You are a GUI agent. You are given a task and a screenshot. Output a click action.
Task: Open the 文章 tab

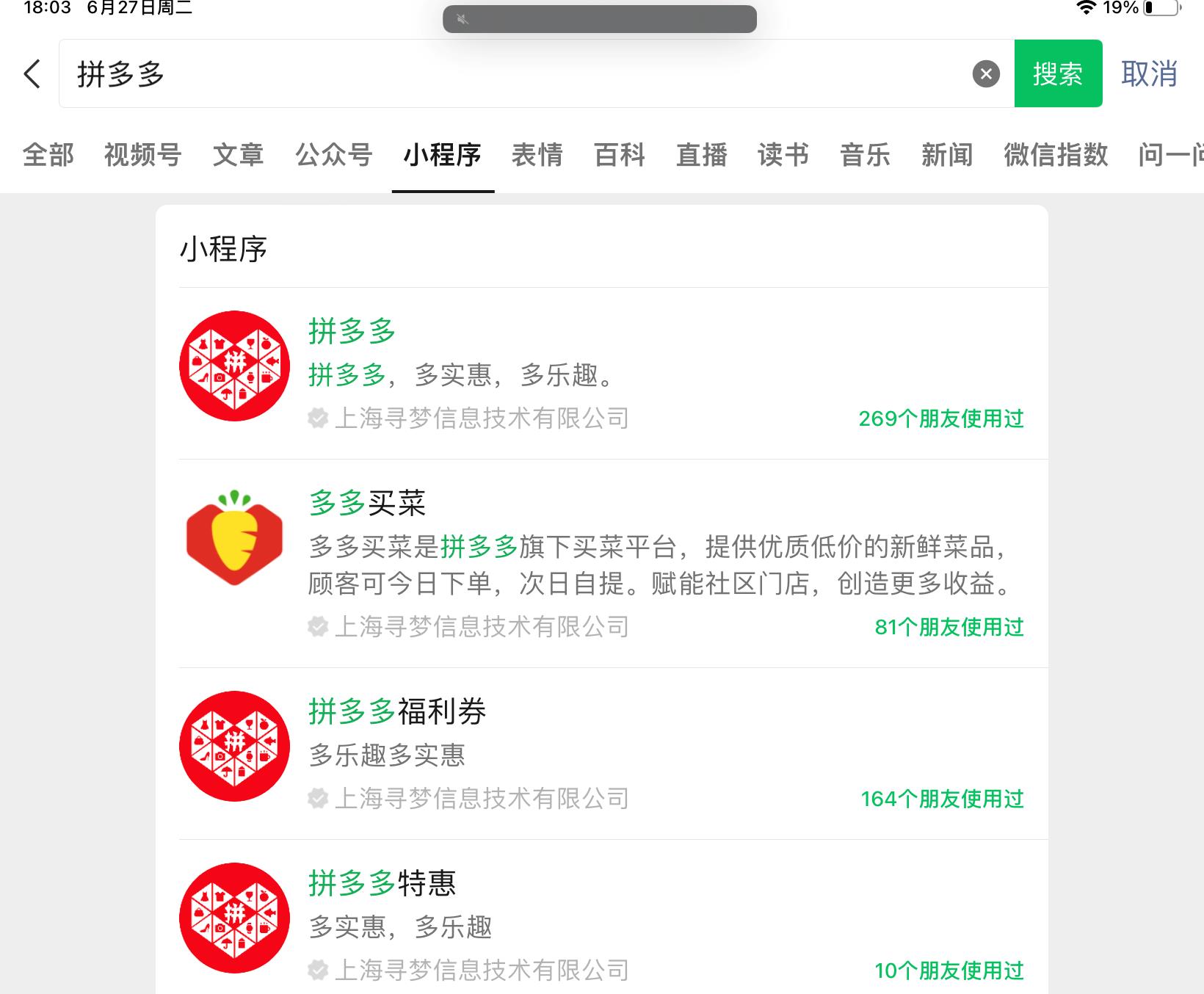[238, 155]
